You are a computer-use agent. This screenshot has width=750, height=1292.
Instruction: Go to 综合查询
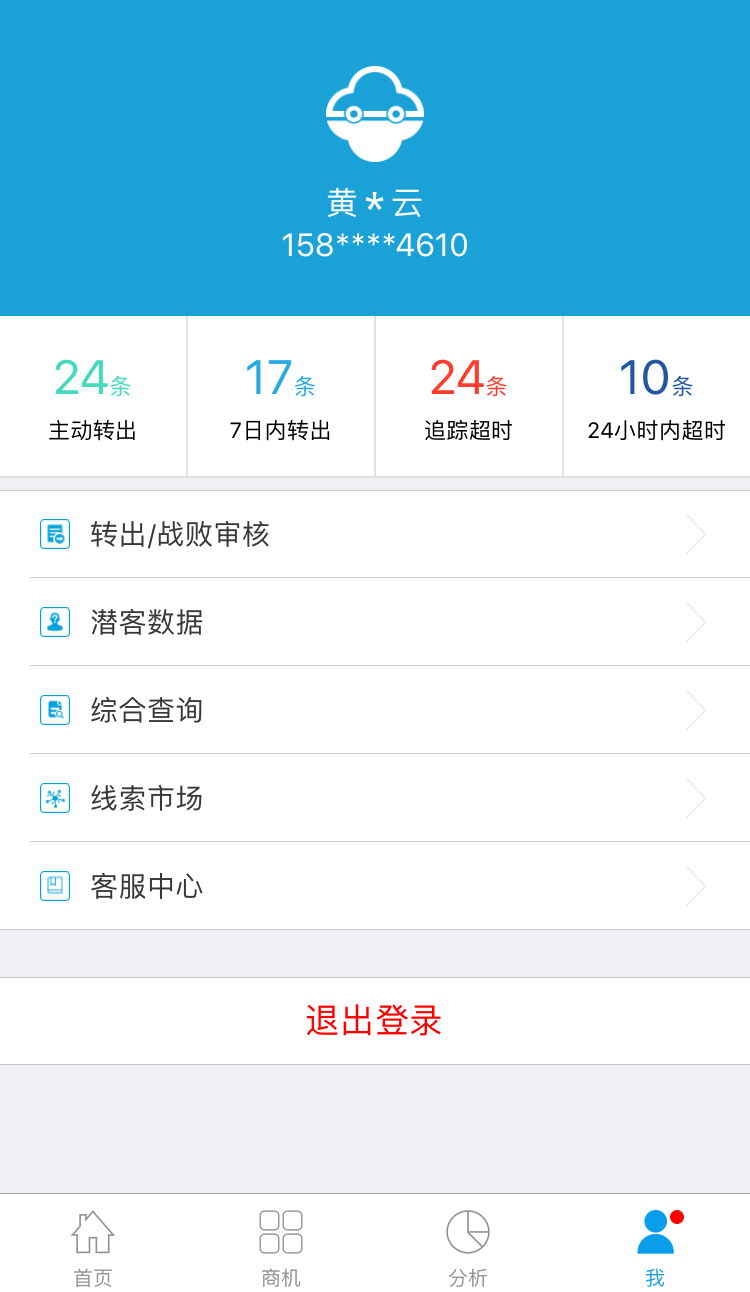point(375,710)
